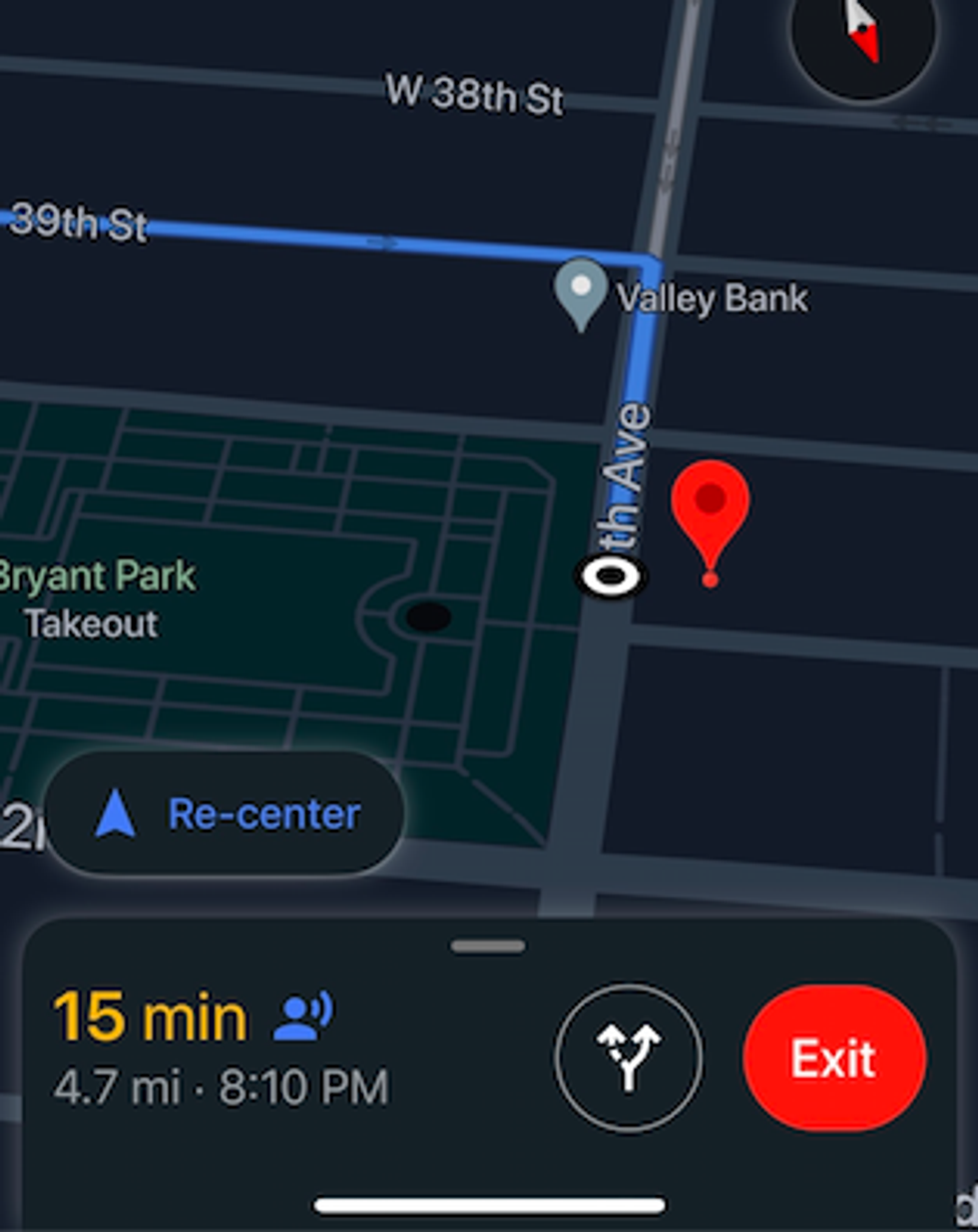Select the Bryant Park Takeout map label
The image size is (978, 1232).
pyautogui.click(x=96, y=599)
